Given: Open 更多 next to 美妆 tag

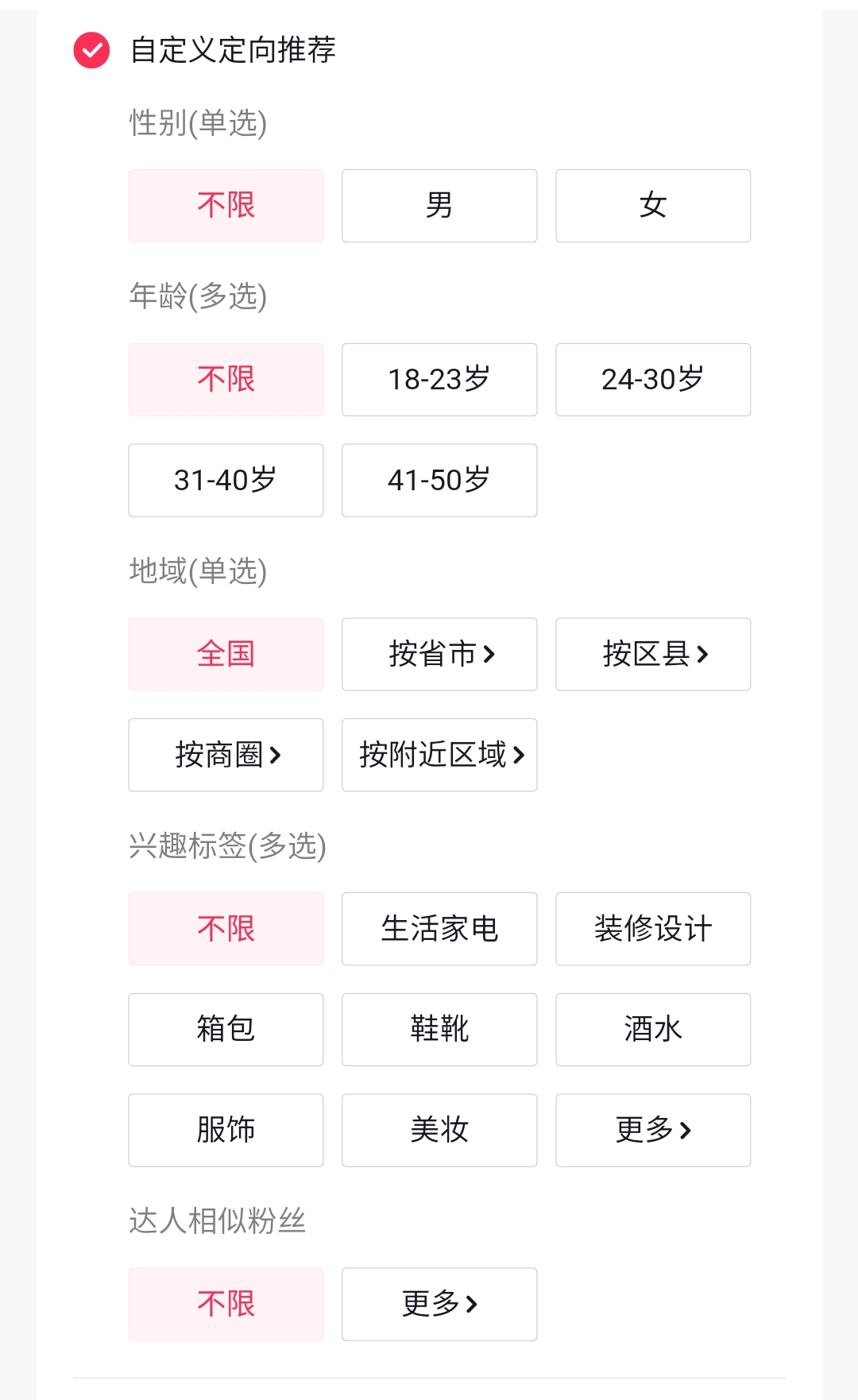Looking at the screenshot, I should click(653, 1130).
